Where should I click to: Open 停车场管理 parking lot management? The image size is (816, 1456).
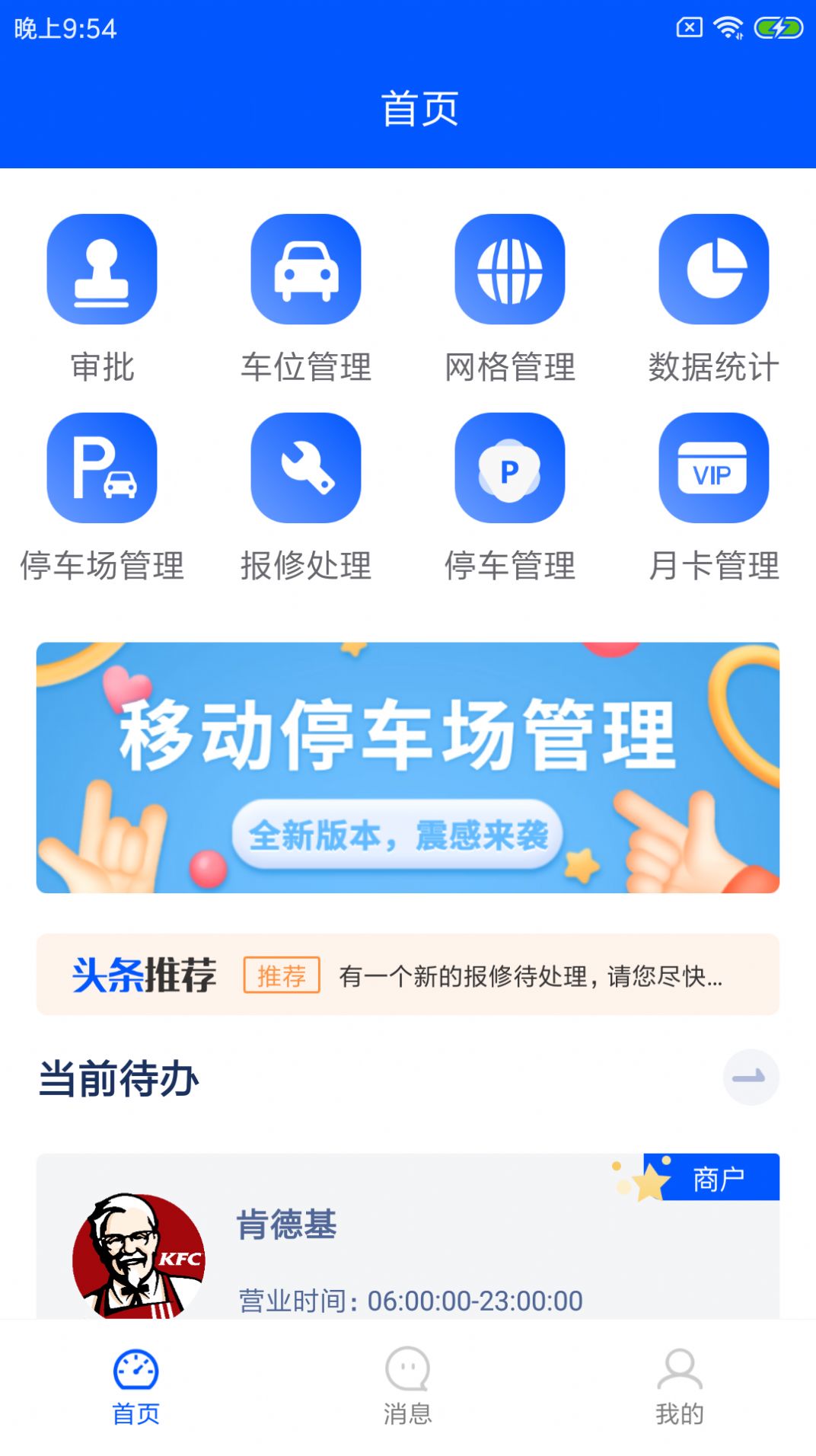[102, 469]
